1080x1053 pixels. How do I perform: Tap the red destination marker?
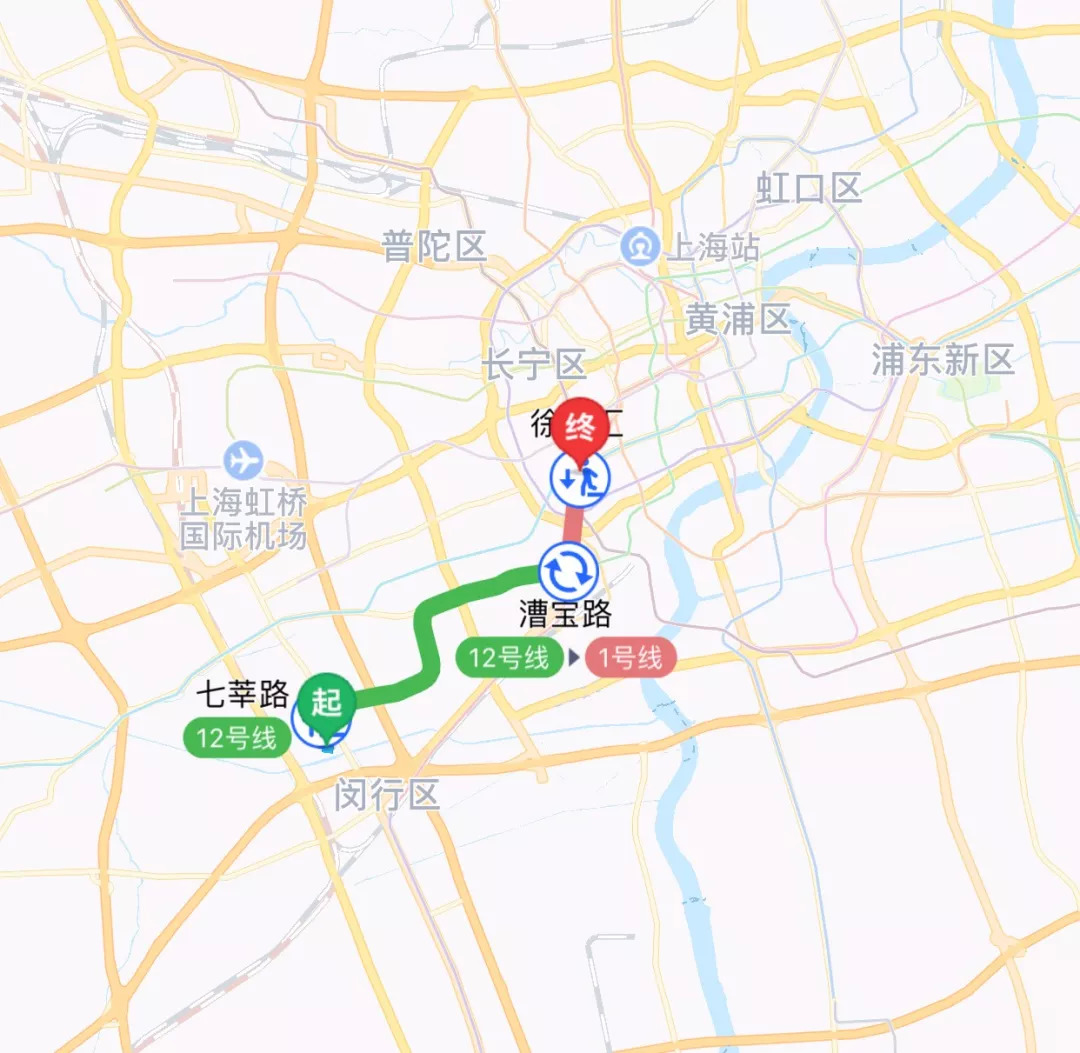pos(581,427)
